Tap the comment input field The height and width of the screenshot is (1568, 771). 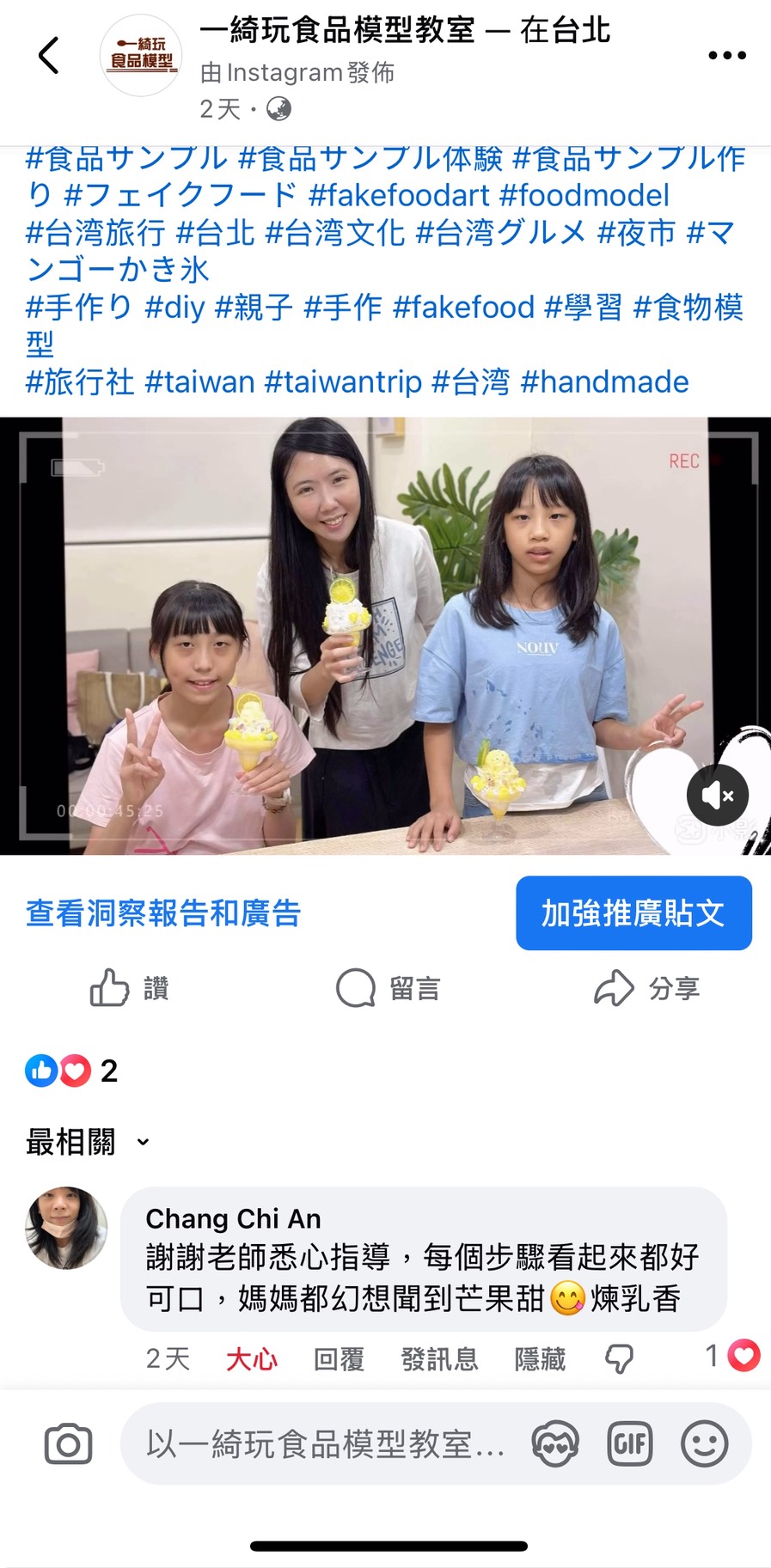pos(325,1444)
